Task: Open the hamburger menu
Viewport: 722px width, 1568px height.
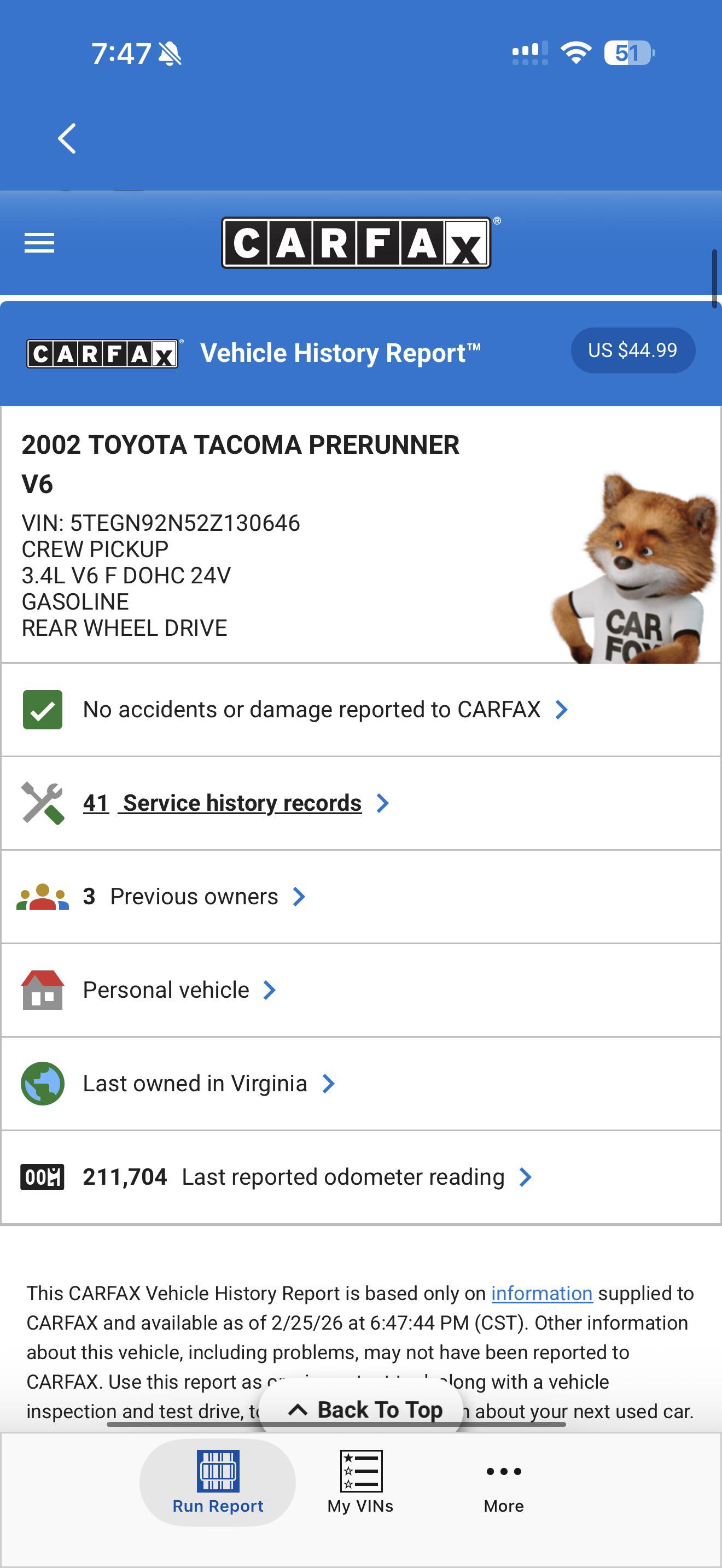Action: (39, 243)
